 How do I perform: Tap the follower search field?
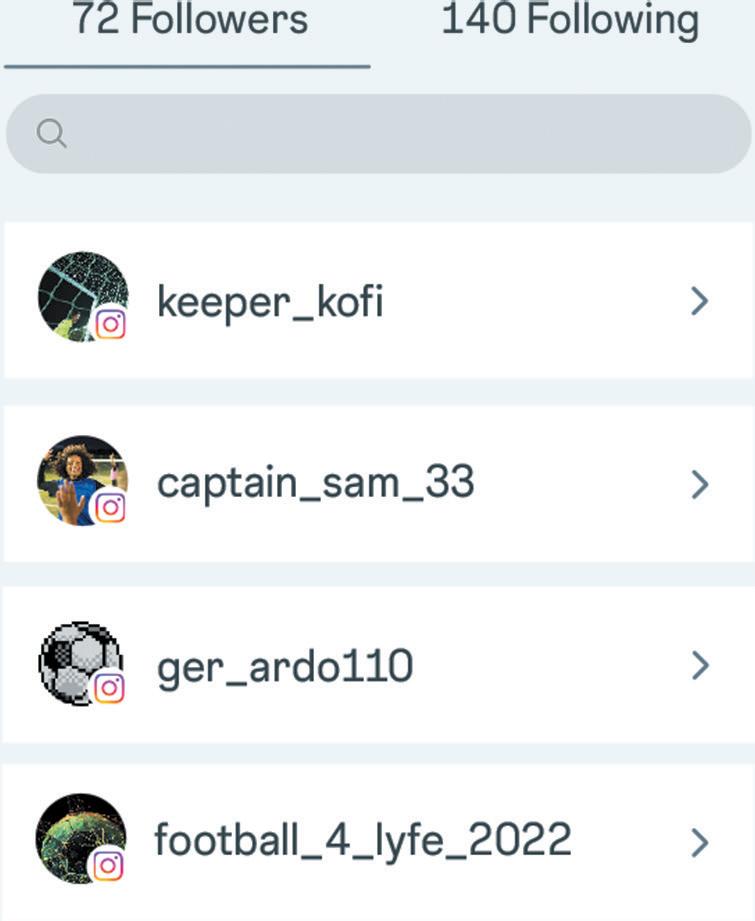click(378, 134)
